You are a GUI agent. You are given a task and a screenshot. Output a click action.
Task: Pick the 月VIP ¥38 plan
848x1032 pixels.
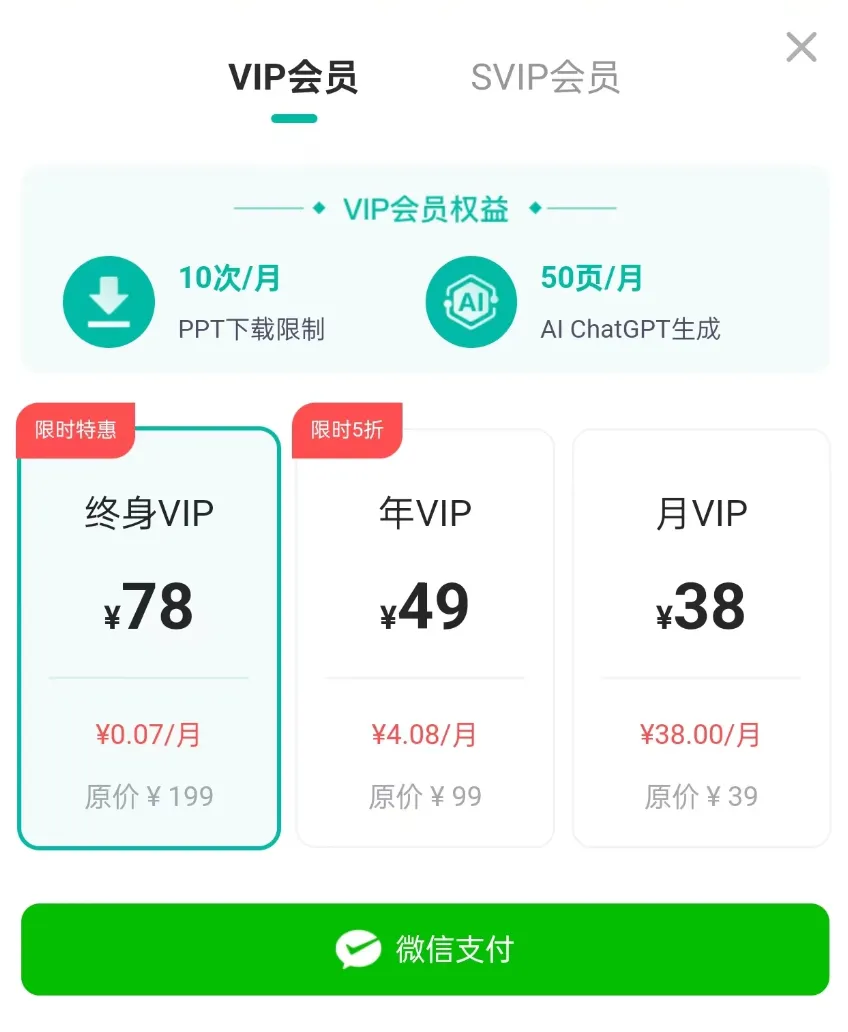701,638
